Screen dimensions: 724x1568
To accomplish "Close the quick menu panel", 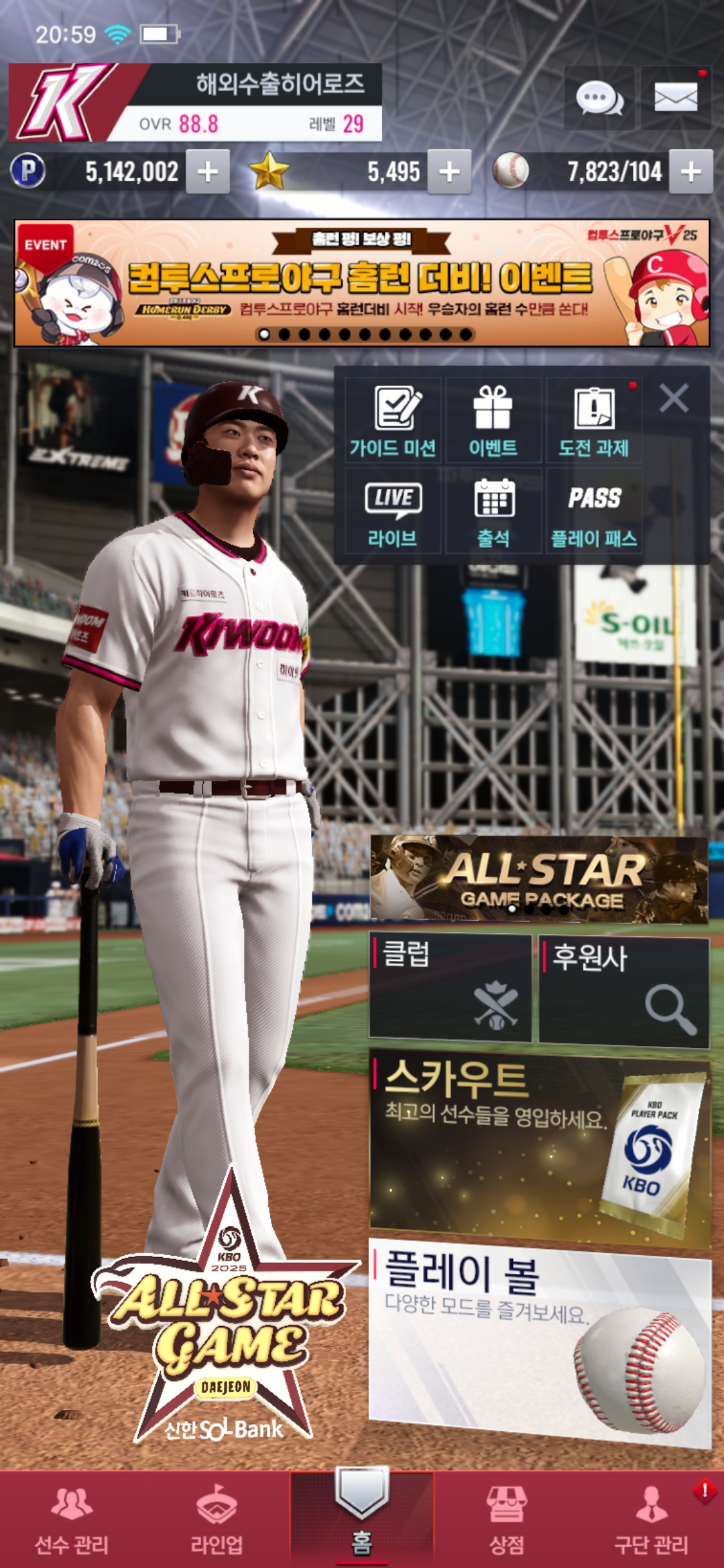I will [x=674, y=399].
